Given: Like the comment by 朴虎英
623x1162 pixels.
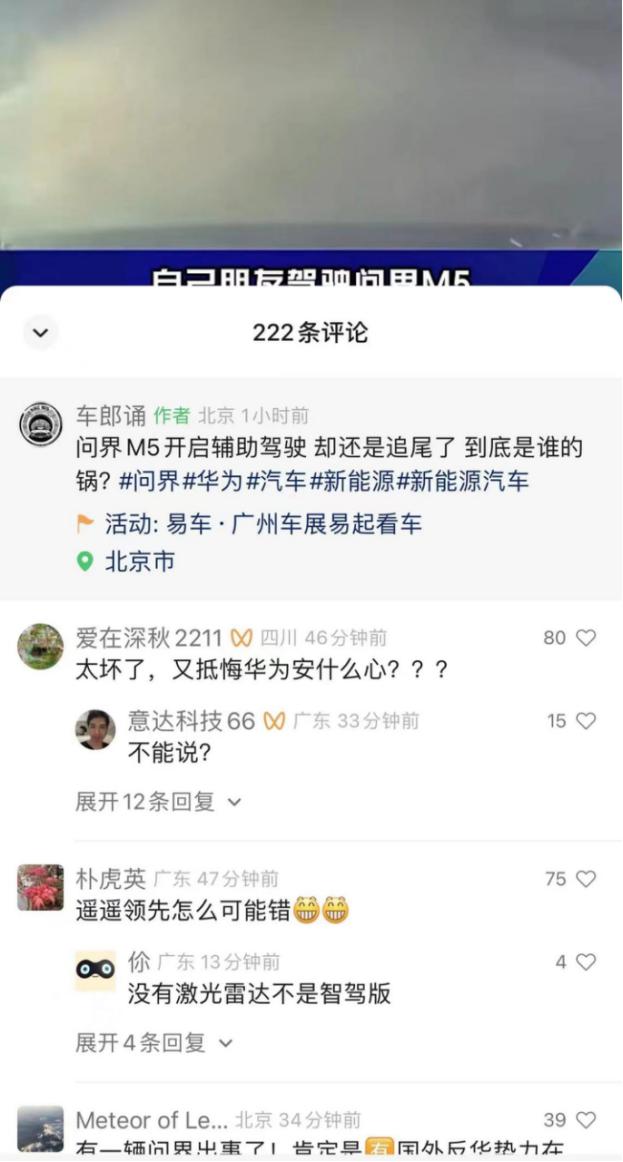Looking at the screenshot, I should [x=586, y=879].
